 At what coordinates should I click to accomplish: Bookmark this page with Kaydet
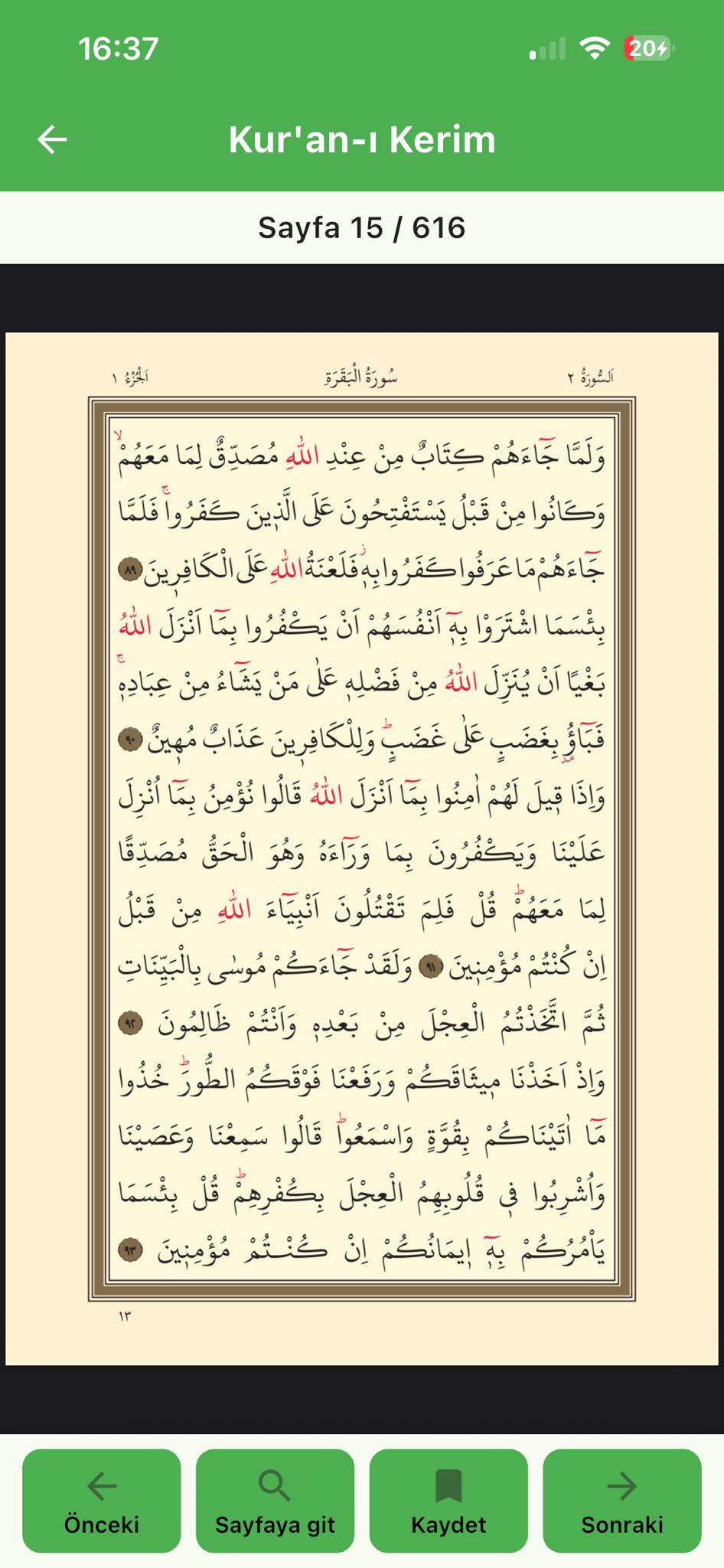[448, 1501]
